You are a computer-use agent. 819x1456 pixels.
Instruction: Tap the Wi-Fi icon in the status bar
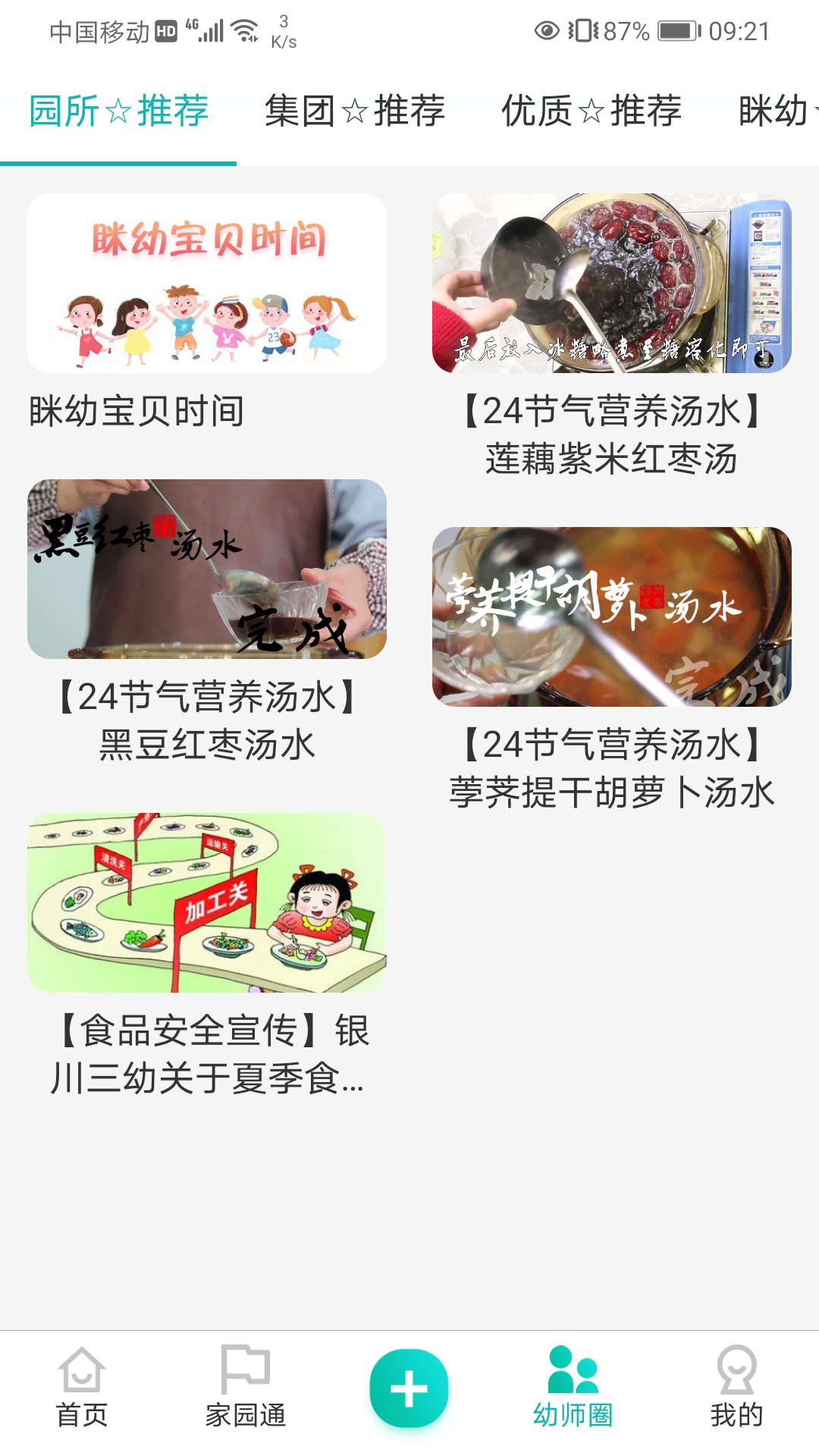click(241, 29)
